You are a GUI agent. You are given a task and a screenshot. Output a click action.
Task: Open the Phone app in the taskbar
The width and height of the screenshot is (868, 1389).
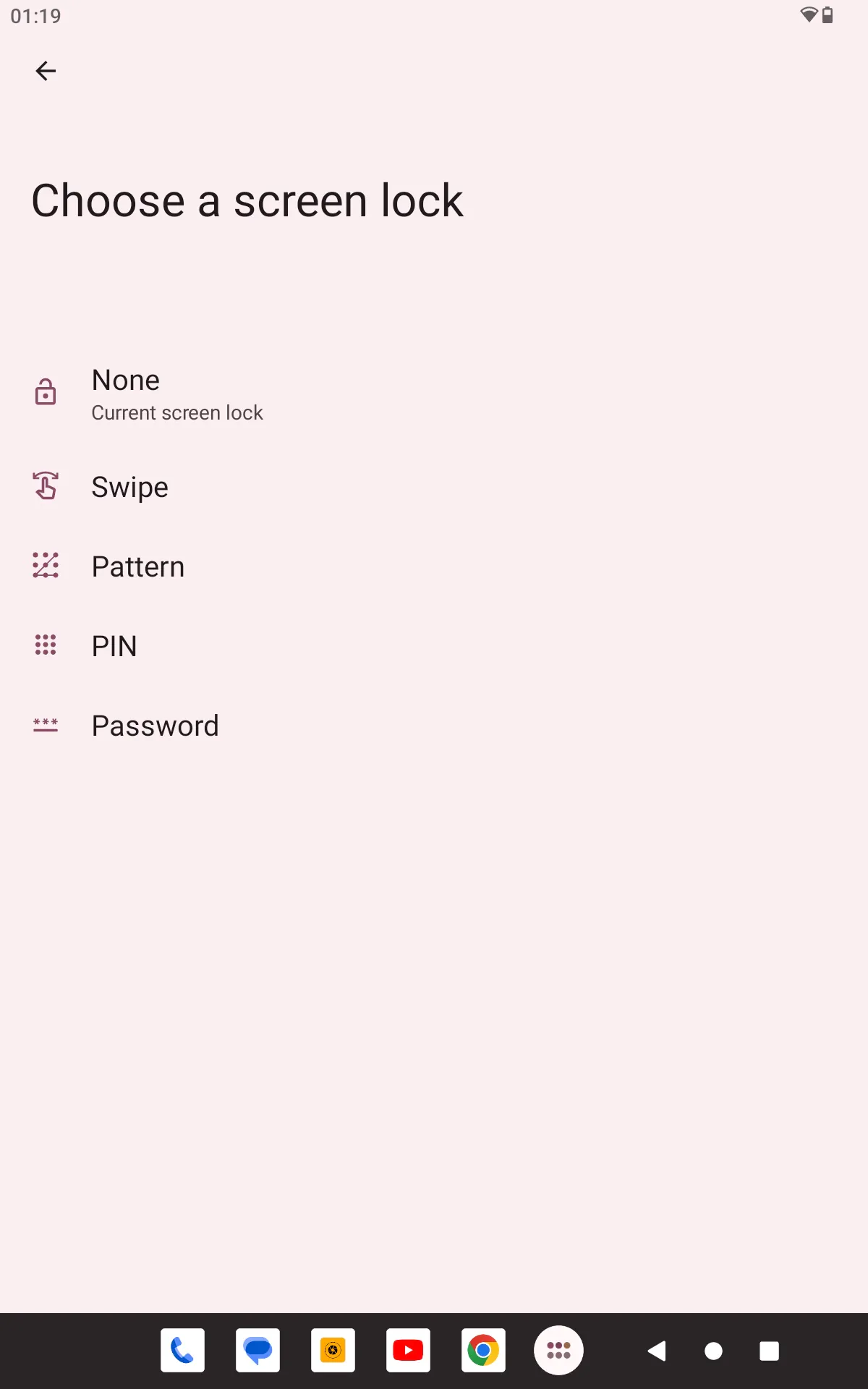click(182, 1351)
